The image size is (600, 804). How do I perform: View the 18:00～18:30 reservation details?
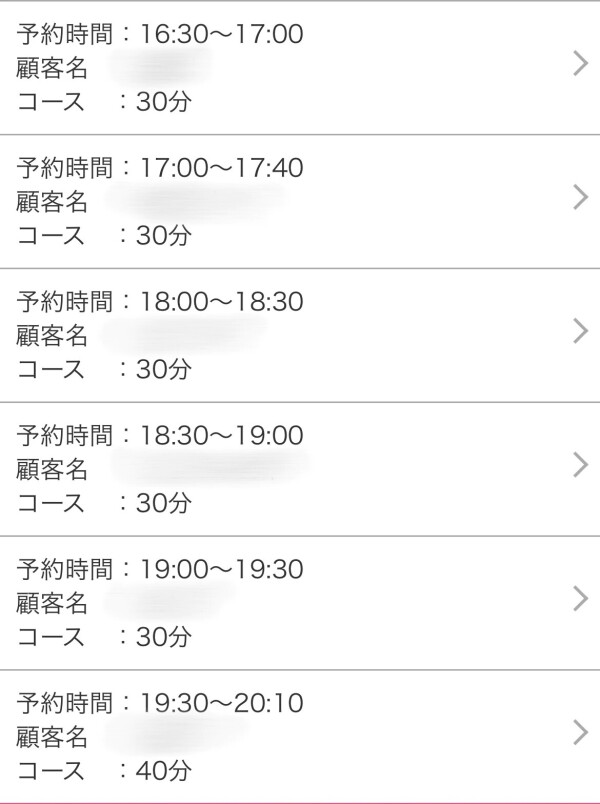pos(300,334)
